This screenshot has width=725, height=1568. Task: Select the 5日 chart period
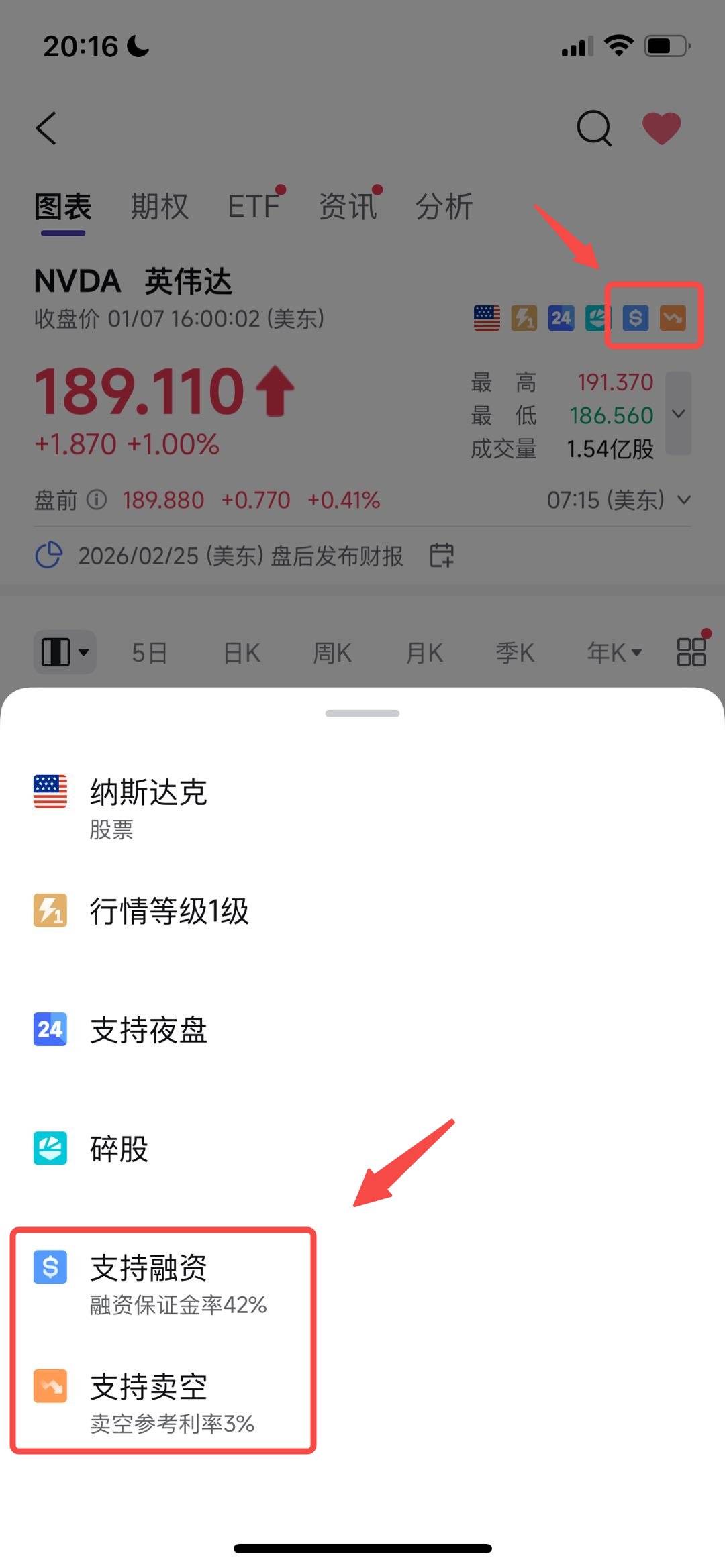(x=149, y=652)
